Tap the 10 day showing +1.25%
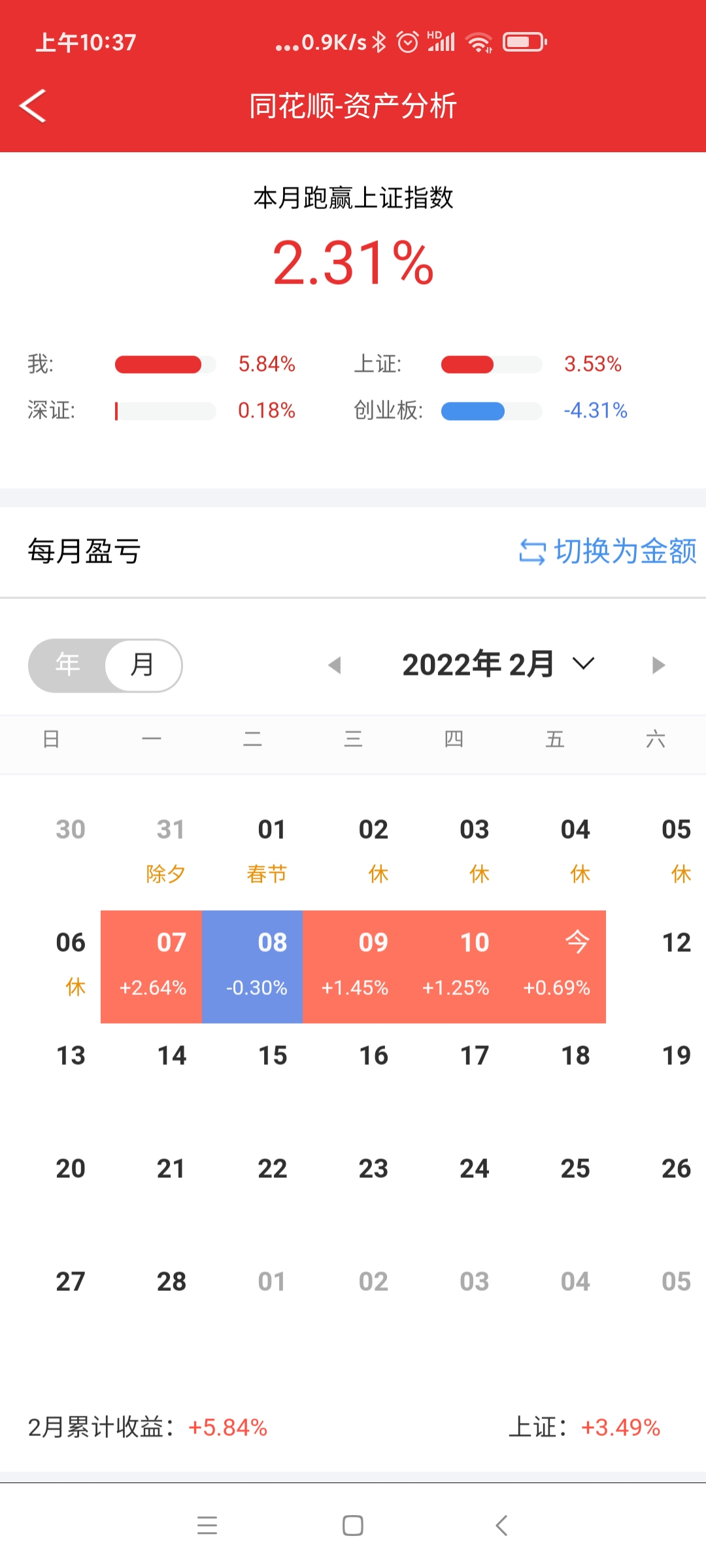 click(x=454, y=967)
